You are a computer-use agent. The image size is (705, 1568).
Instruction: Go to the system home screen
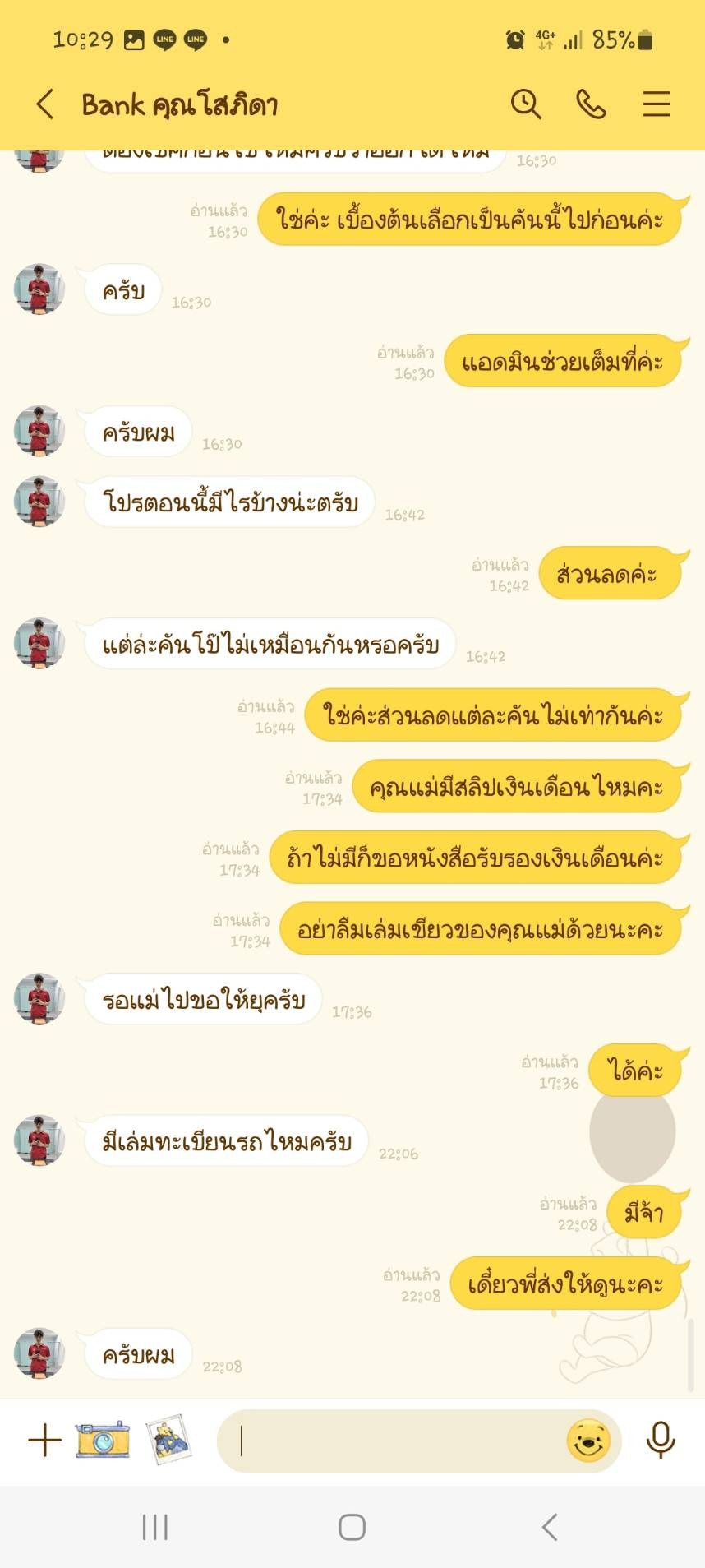[352, 1527]
